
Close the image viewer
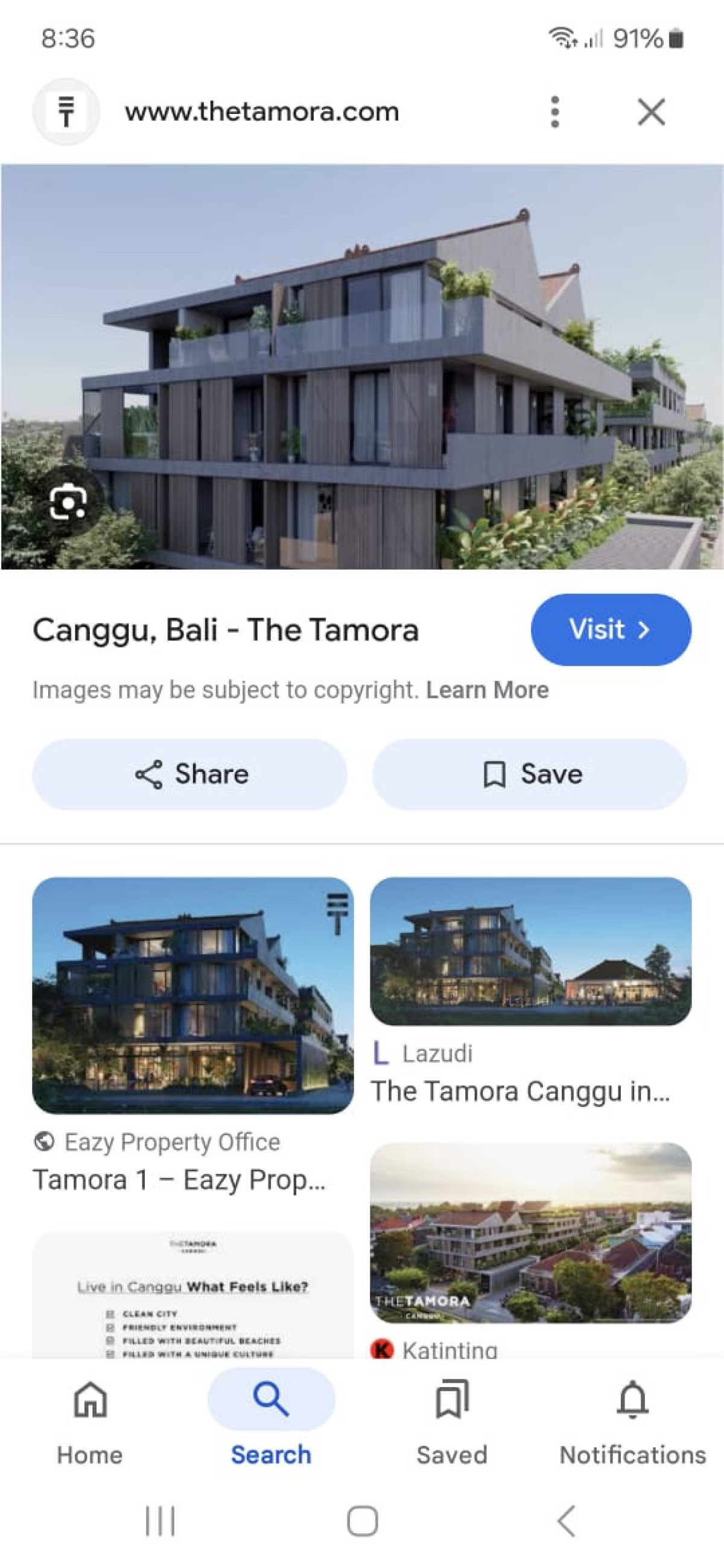point(651,112)
